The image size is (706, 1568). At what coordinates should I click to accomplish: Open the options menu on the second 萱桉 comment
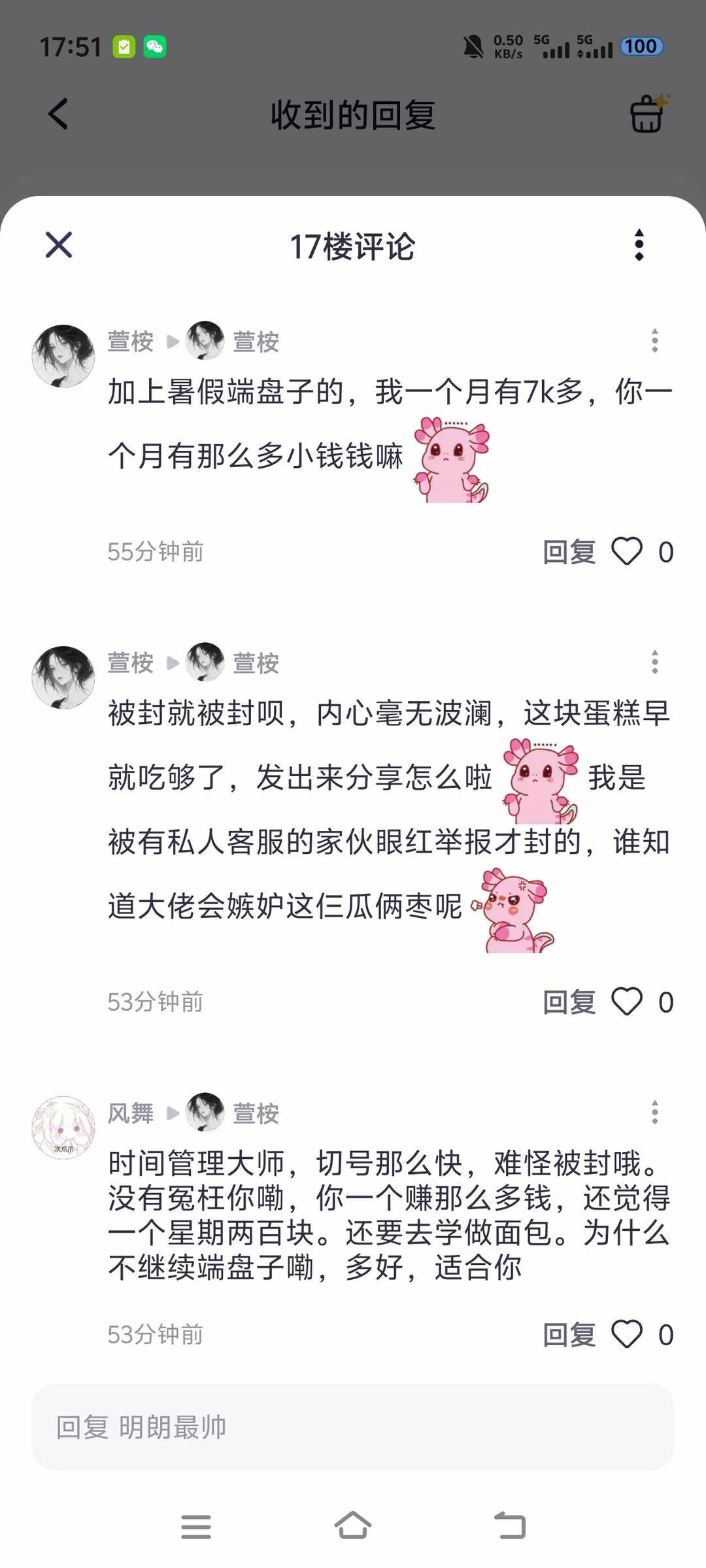pos(655,663)
